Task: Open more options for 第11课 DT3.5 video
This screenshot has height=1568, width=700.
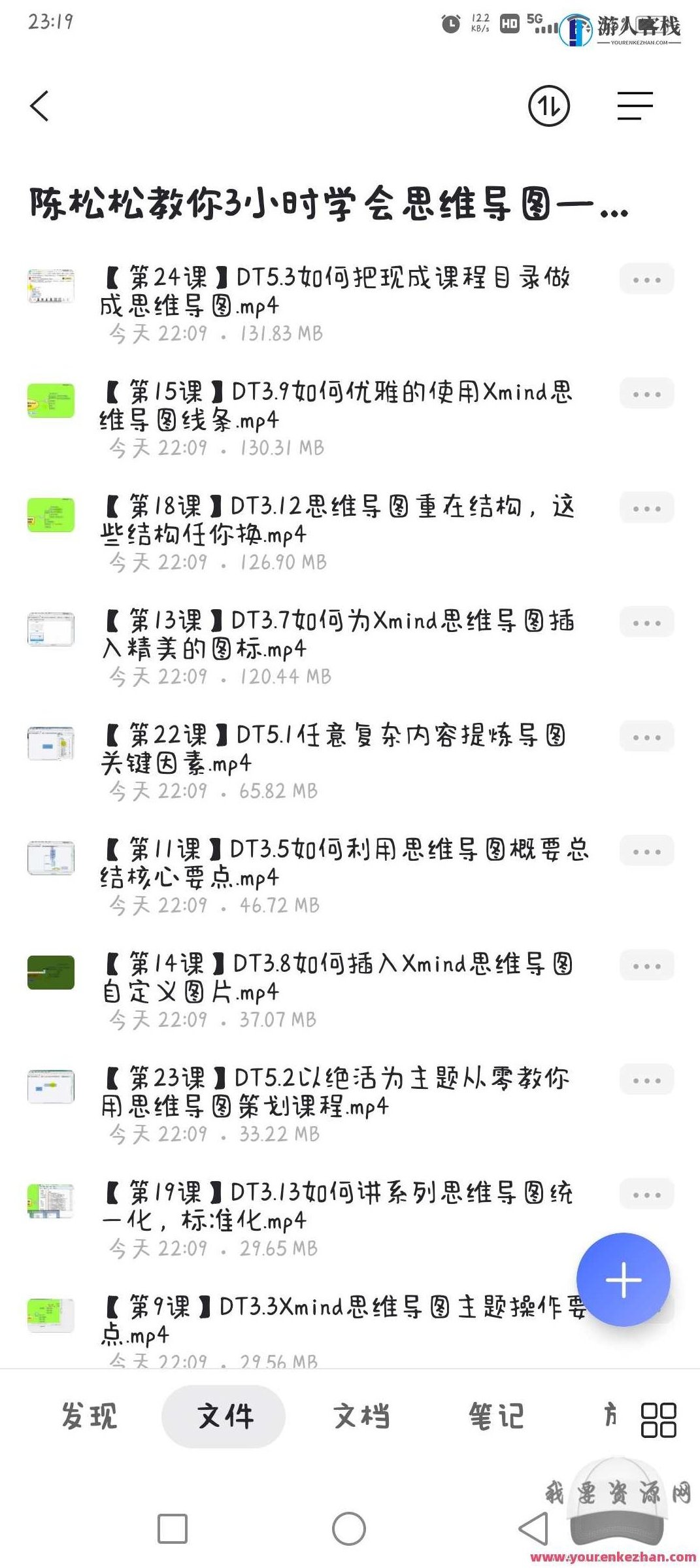Action: pos(646,850)
